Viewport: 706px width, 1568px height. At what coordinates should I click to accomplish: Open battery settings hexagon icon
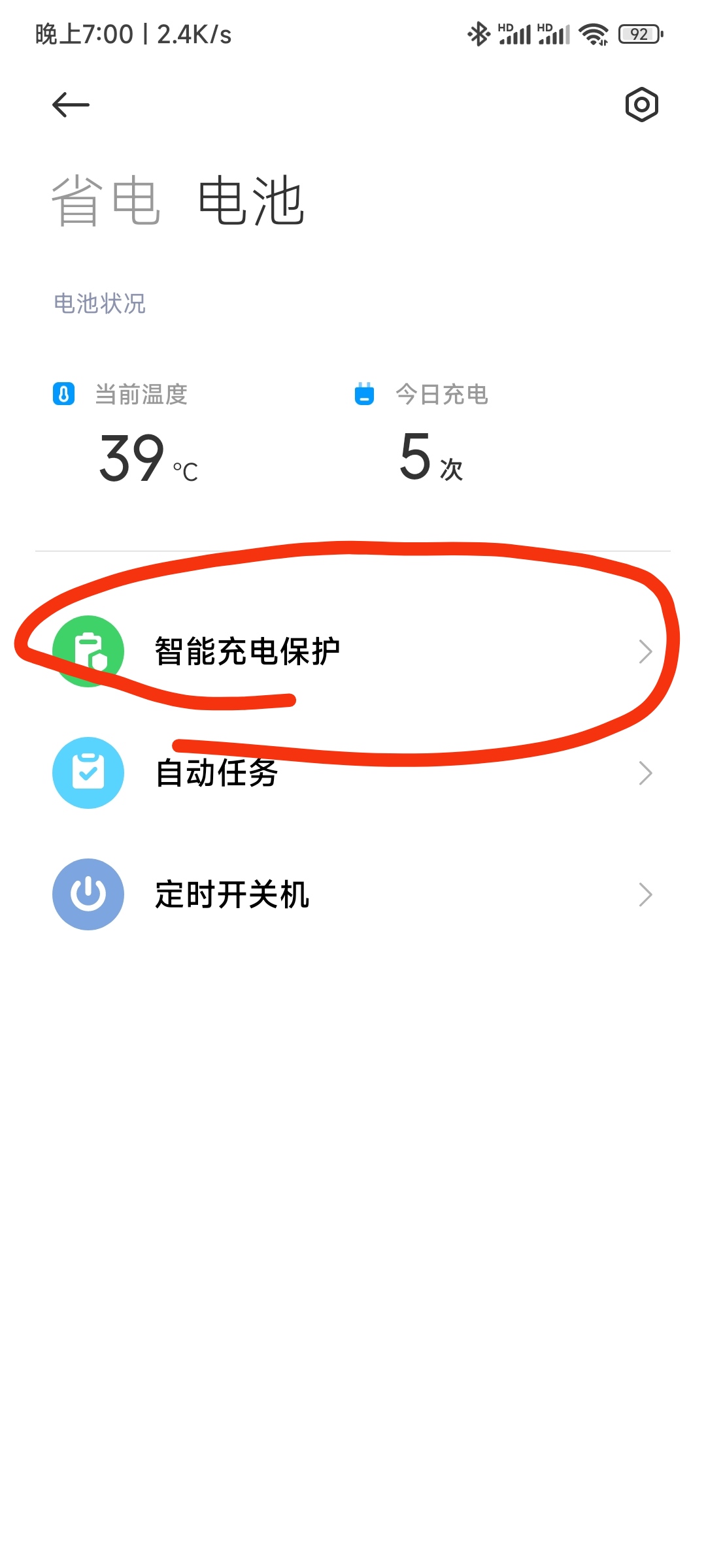(641, 105)
